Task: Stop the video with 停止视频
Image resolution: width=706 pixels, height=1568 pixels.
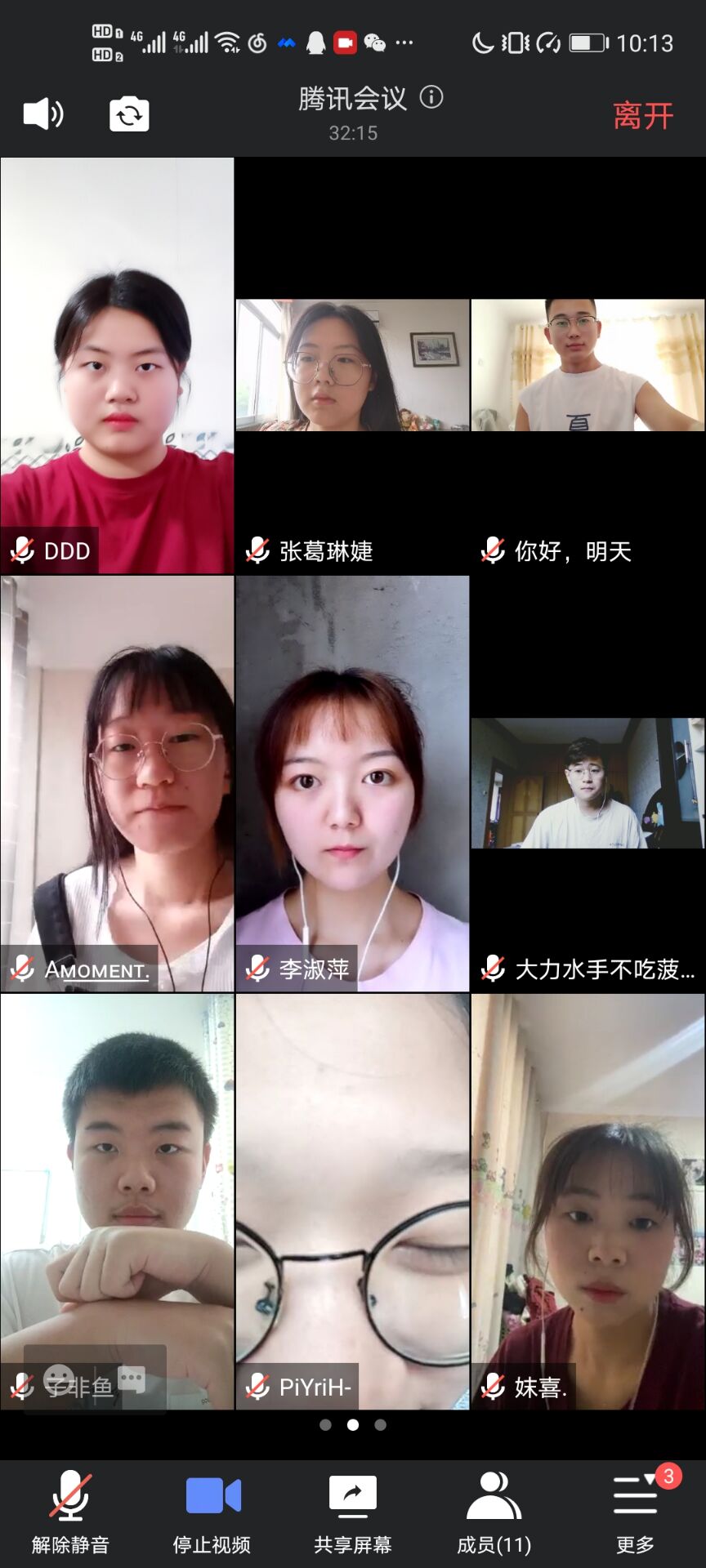Action: click(212, 1511)
